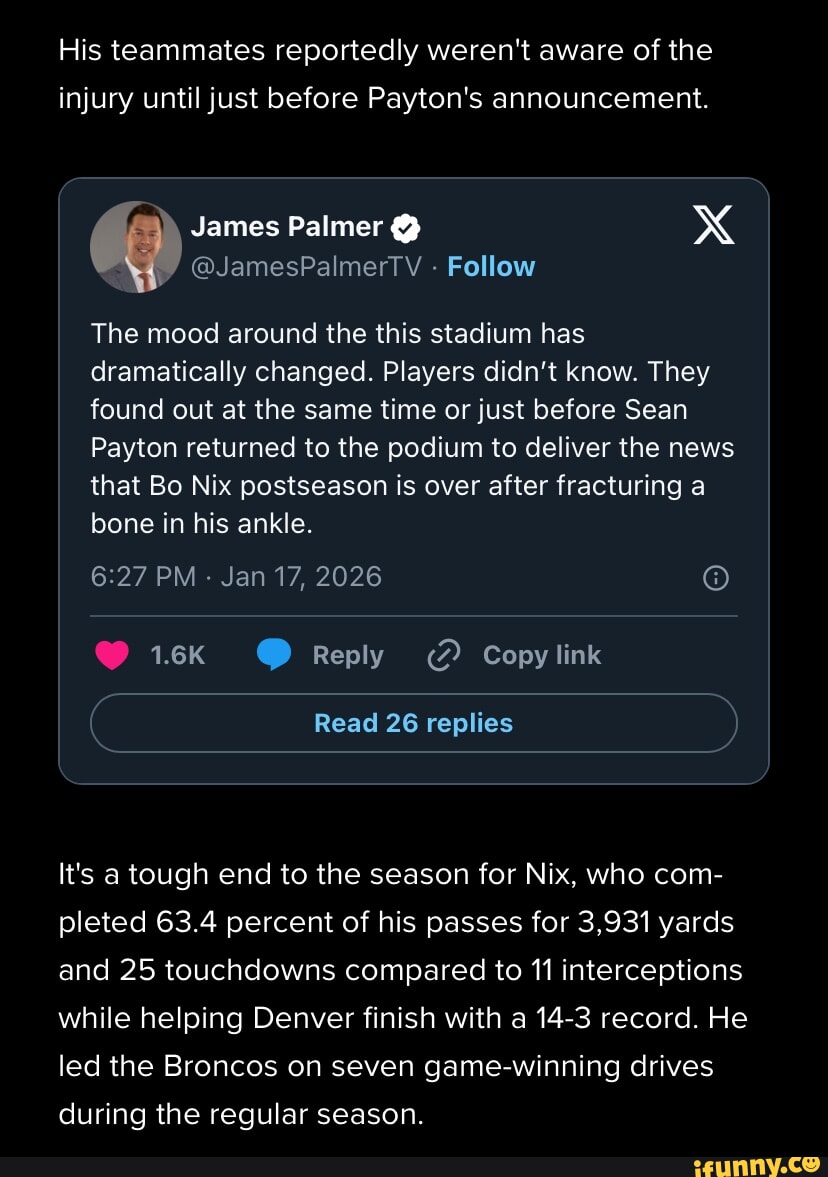The width and height of the screenshot is (828, 1177).
Task: Open the info icon next to the timestamp
Action: [716, 578]
